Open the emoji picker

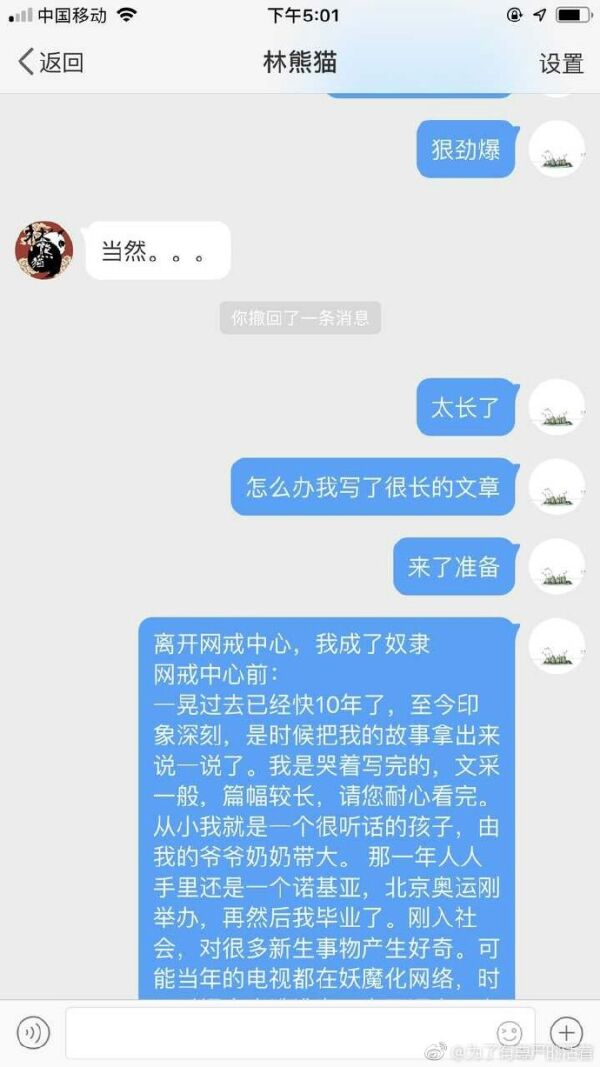510,1032
